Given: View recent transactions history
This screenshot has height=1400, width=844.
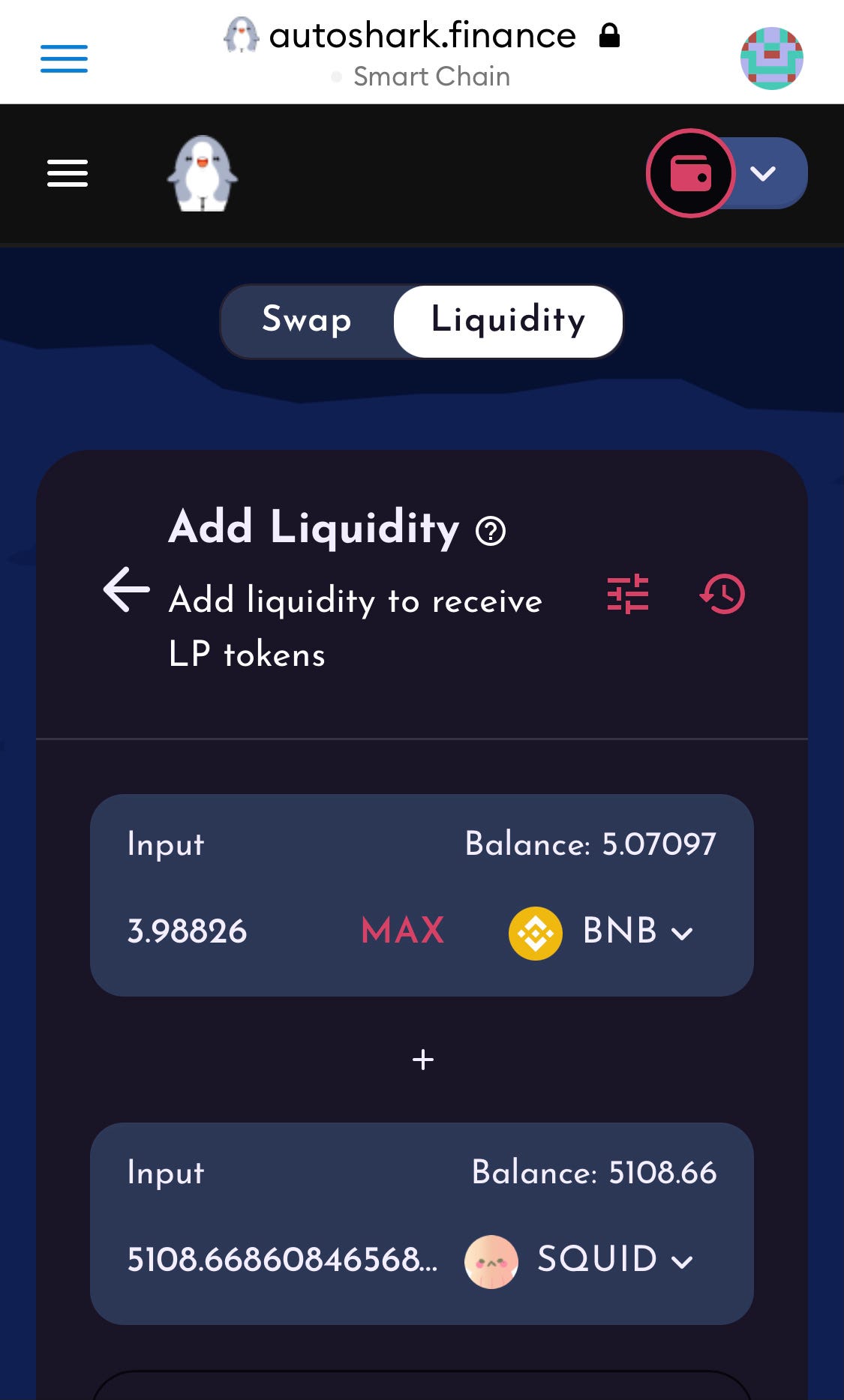Looking at the screenshot, I should pos(722,594).
